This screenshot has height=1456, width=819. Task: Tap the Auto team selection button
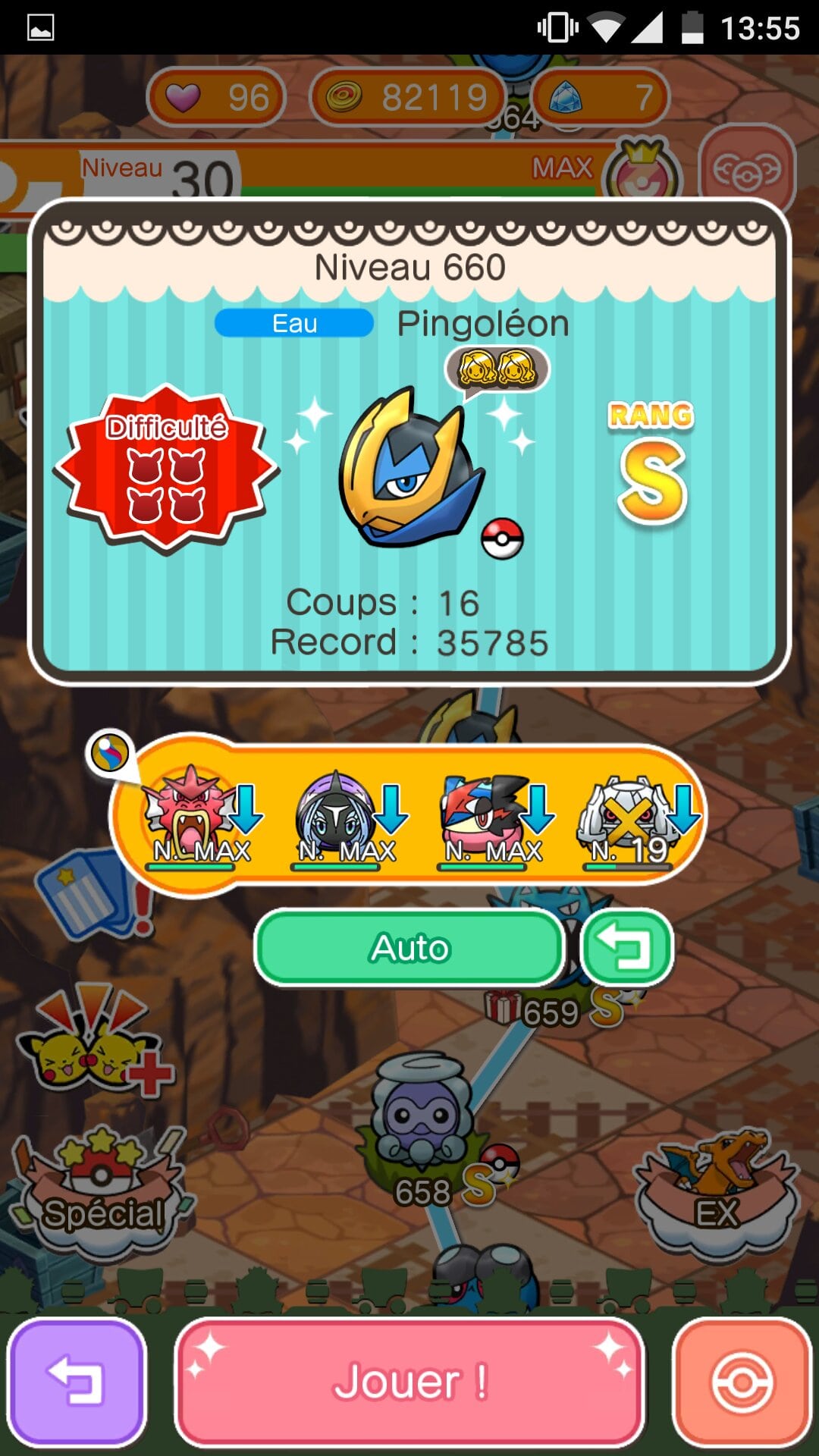(409, 948)
